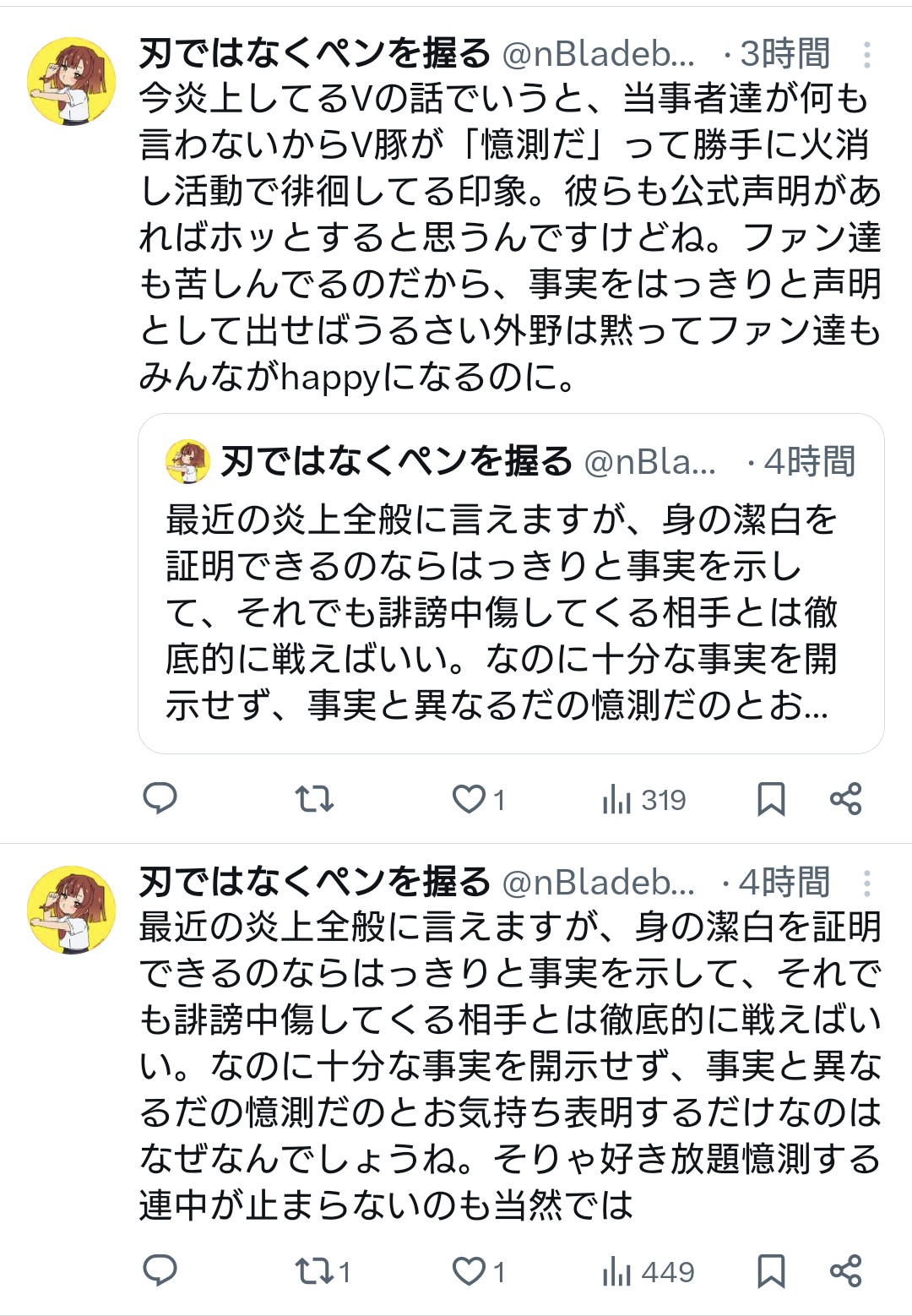Open the quoted post card
The height and width of the screenshot is (1316, 912).
tap(510, 583)
